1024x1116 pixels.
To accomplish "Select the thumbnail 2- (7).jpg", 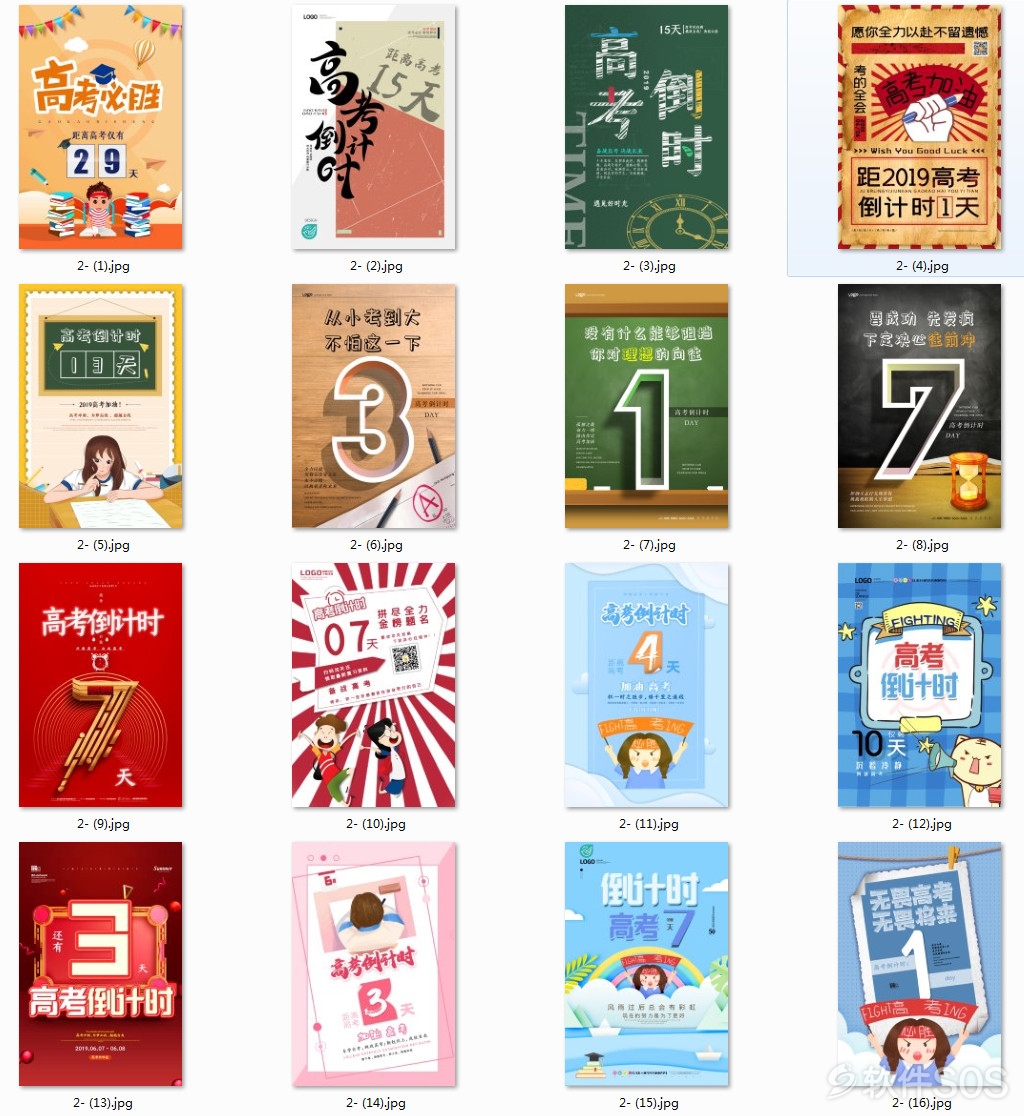I will 646,406.
